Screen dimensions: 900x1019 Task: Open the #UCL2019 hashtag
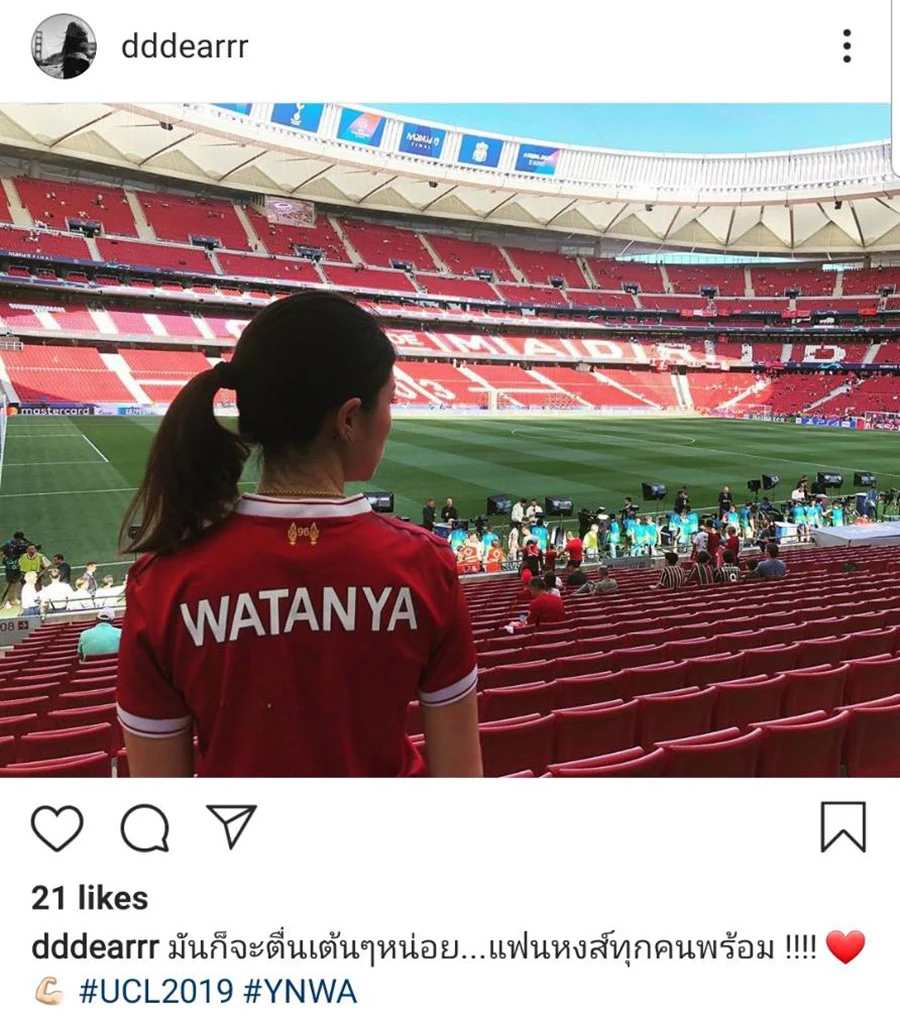point(155,991)
